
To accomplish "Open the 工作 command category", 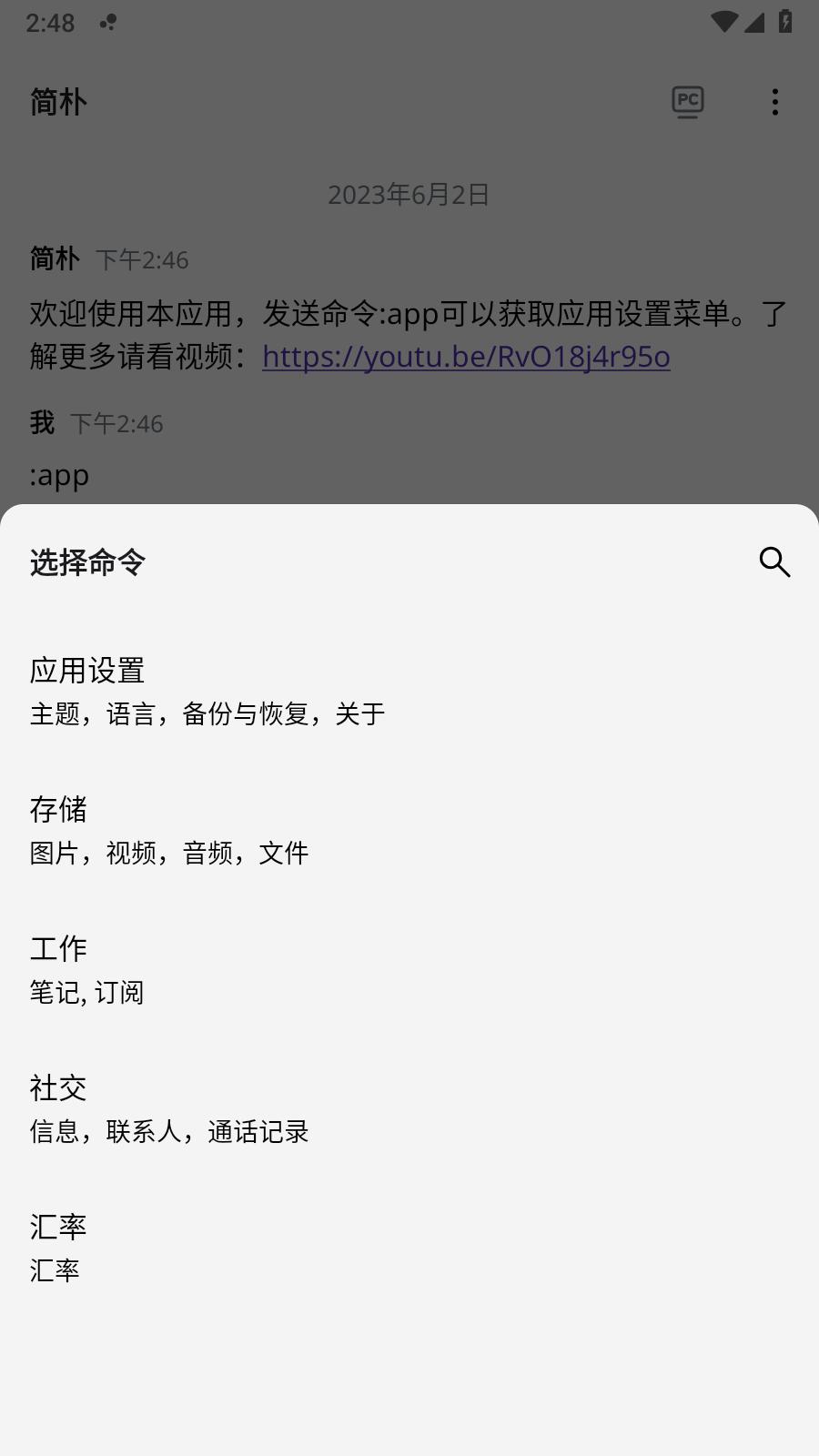I will [57, 948].
